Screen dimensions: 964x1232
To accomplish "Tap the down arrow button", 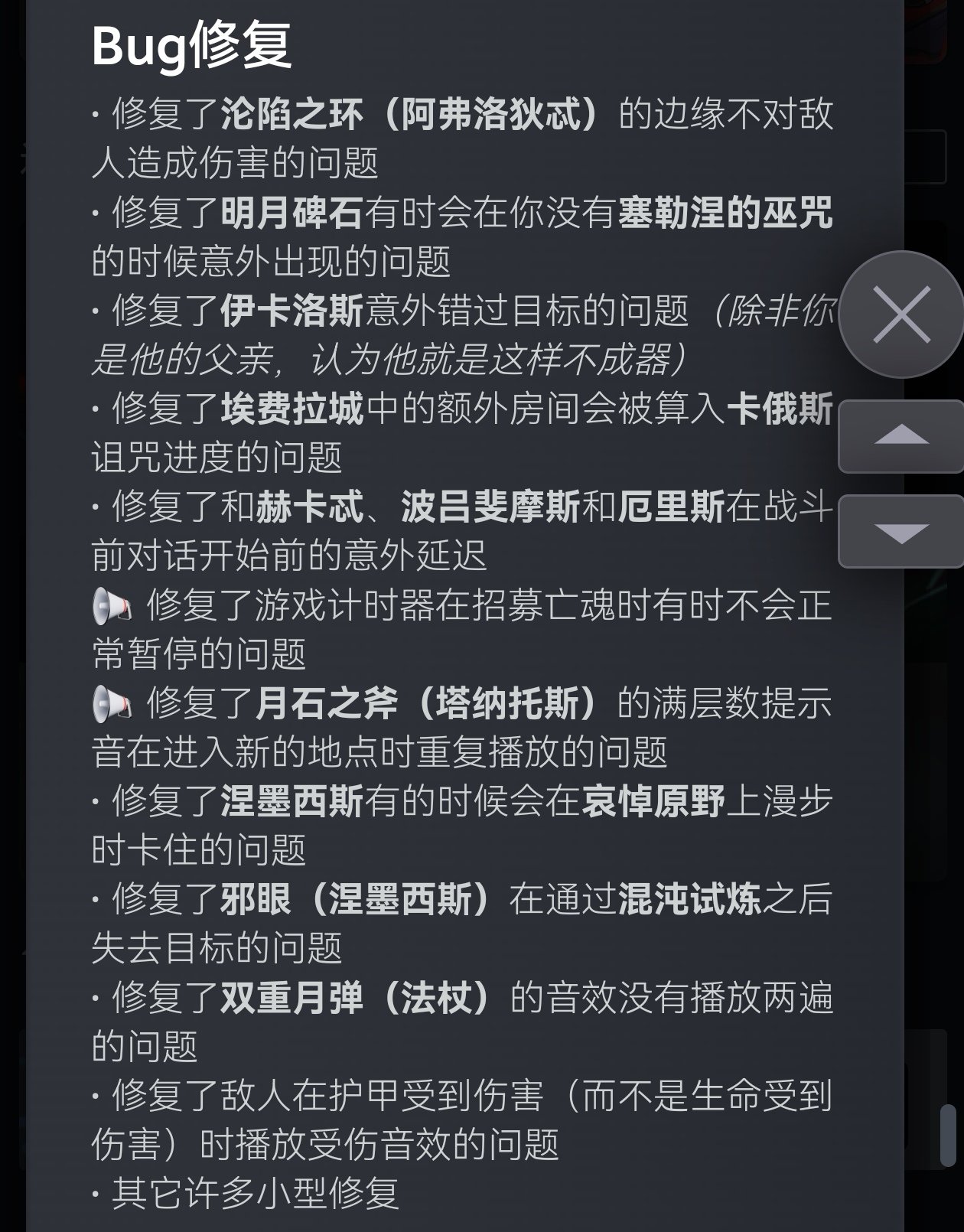I will (900, 531).
